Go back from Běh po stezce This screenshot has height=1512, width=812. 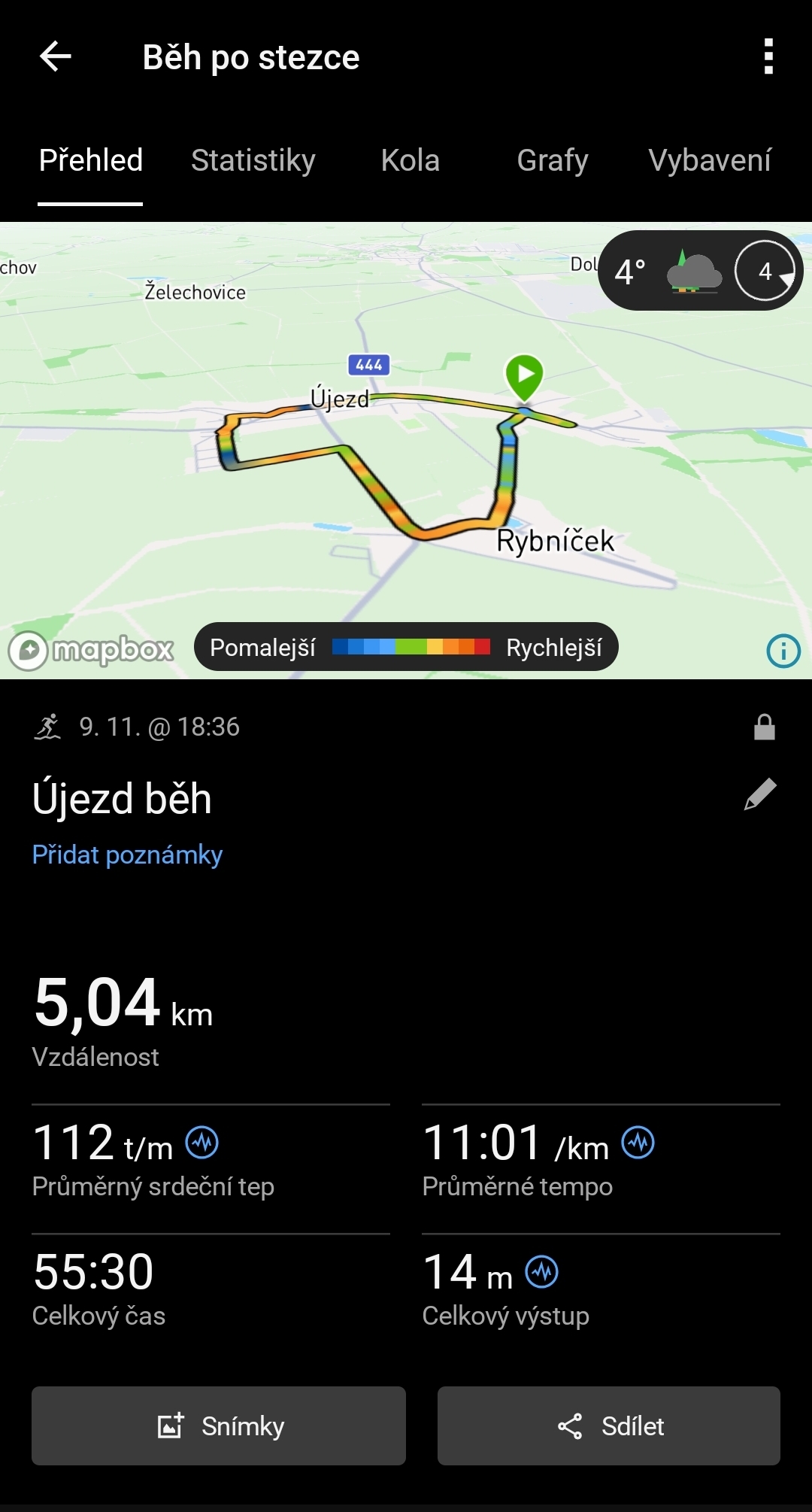coord(56,56)
